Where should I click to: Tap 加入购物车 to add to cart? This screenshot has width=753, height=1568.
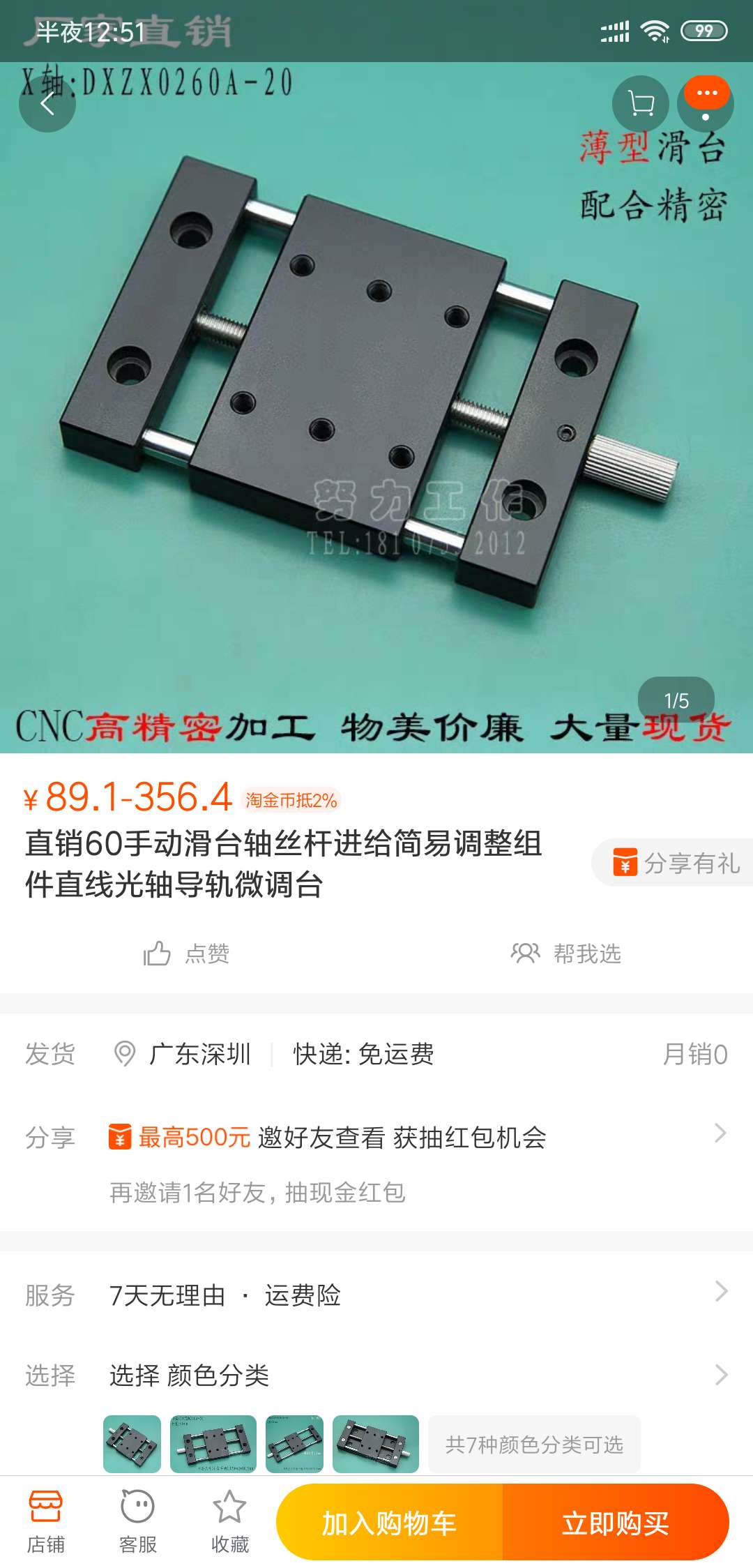coord(389,1522)
